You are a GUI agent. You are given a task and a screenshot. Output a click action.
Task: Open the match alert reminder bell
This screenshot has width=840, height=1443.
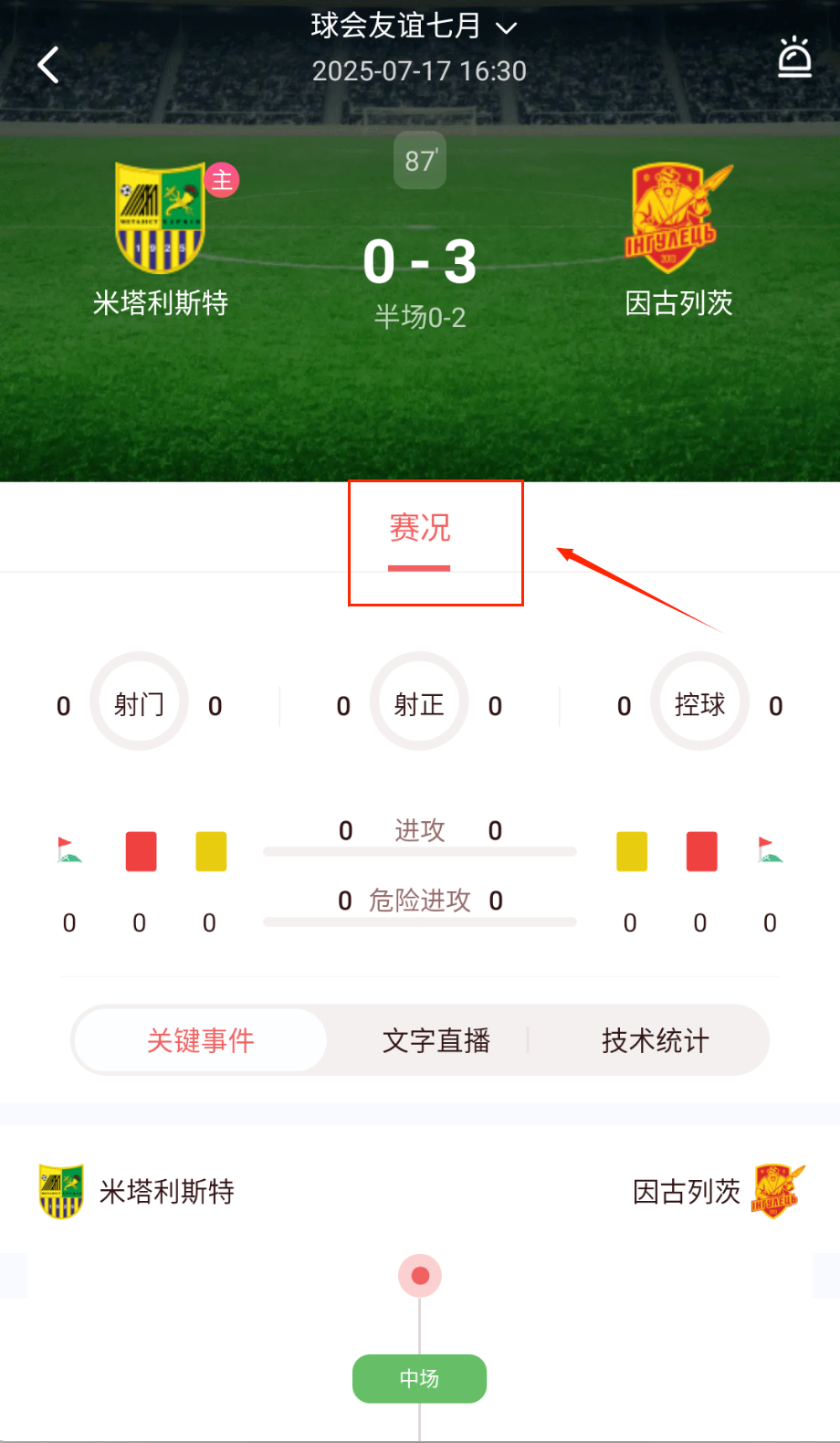tap(793, 58)
